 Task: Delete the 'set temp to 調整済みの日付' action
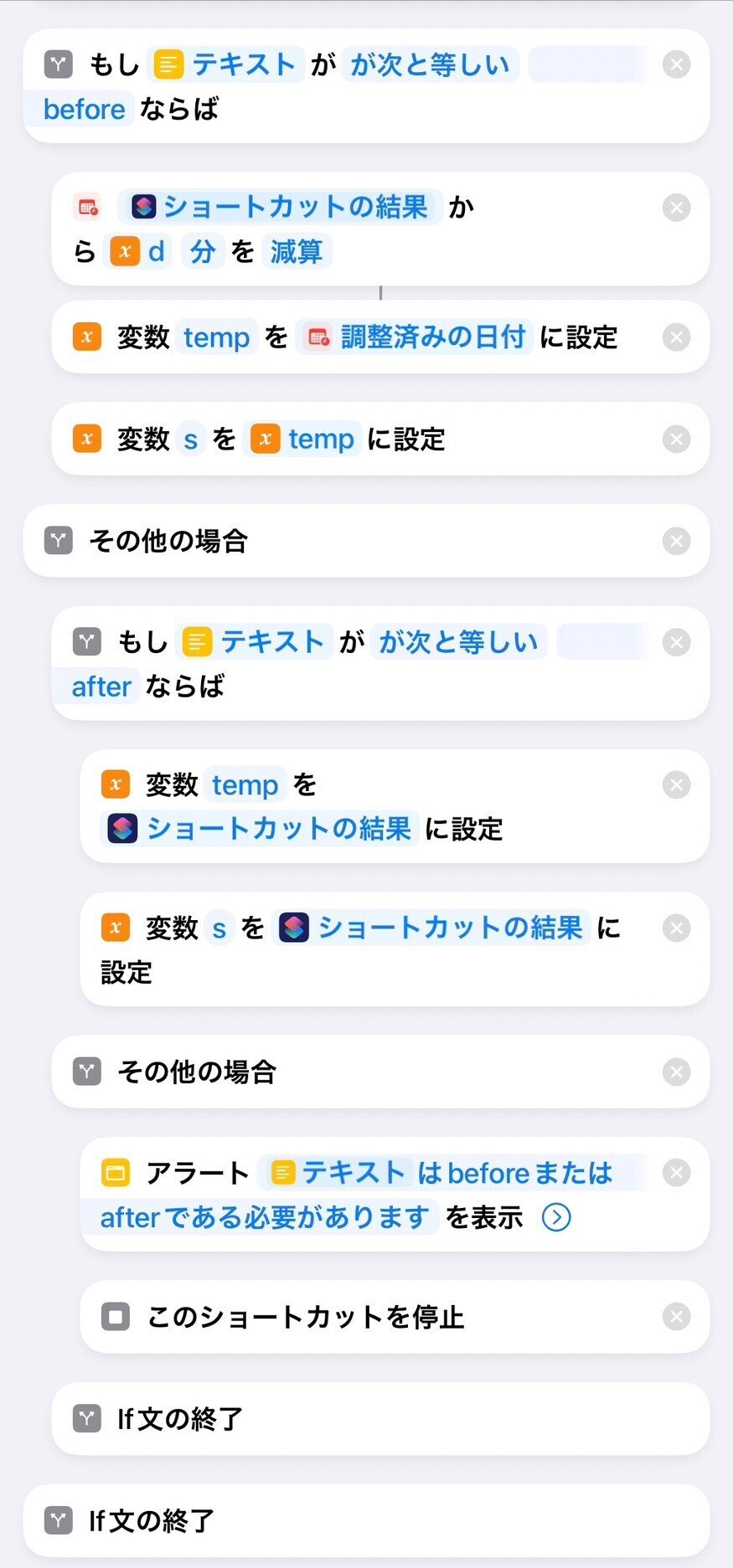(676, 337)
